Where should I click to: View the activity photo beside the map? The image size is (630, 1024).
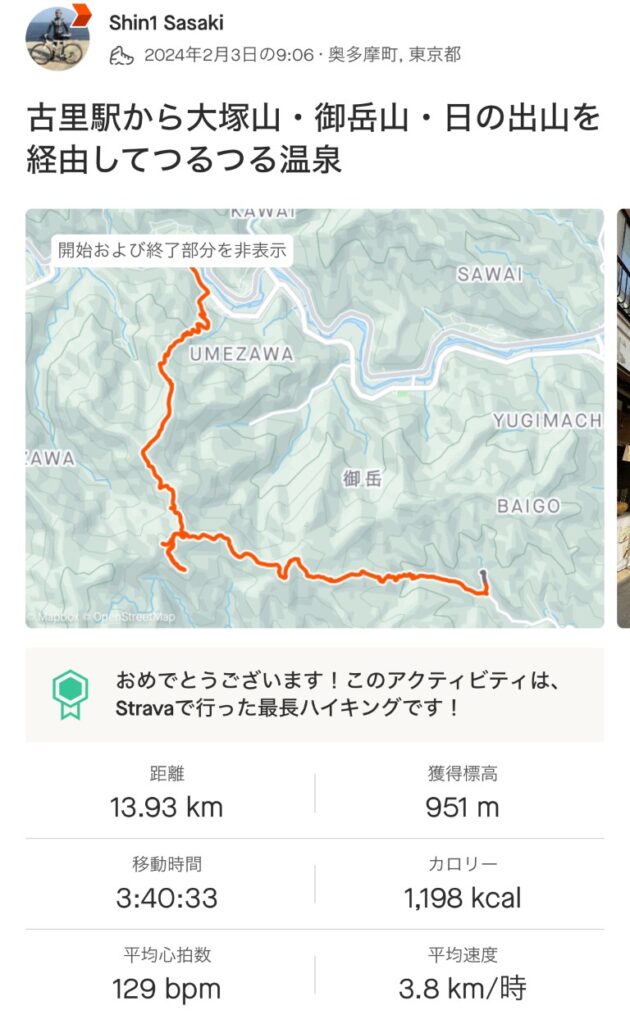[x=623, y=418]
